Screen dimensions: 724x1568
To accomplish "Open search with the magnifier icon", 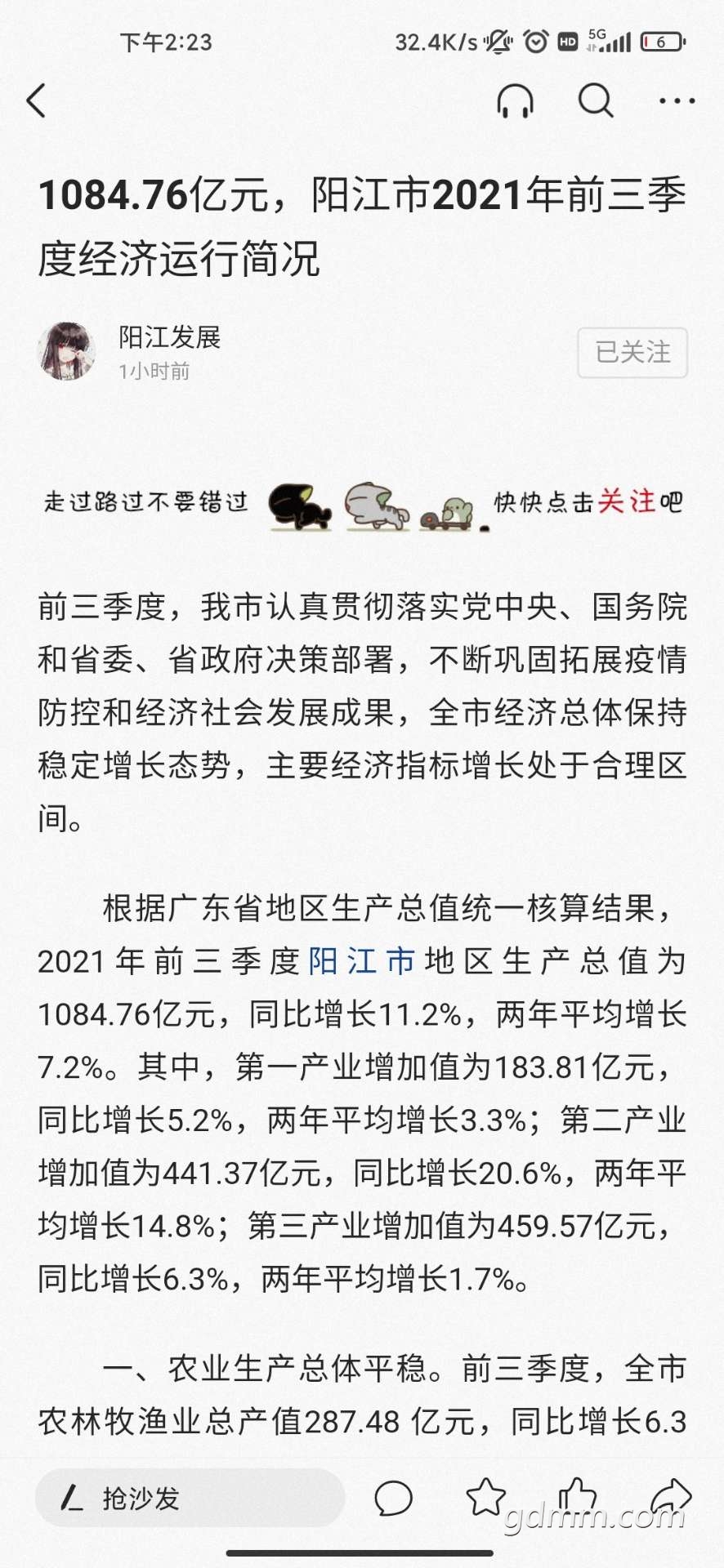I will pyautogui.click(x=596, y=101).
